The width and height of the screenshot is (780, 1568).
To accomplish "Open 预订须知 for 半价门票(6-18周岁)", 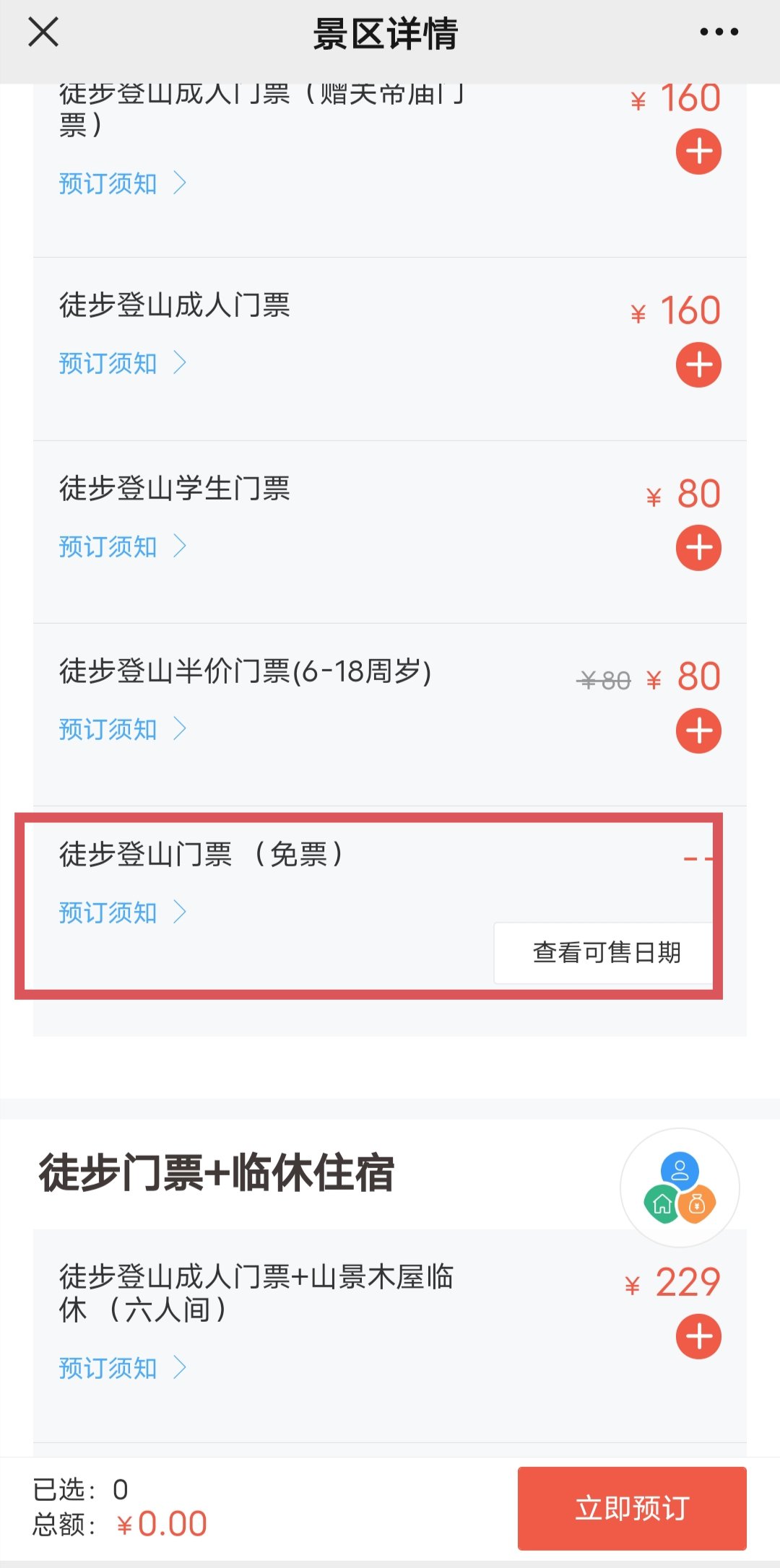I will [122, 729].
